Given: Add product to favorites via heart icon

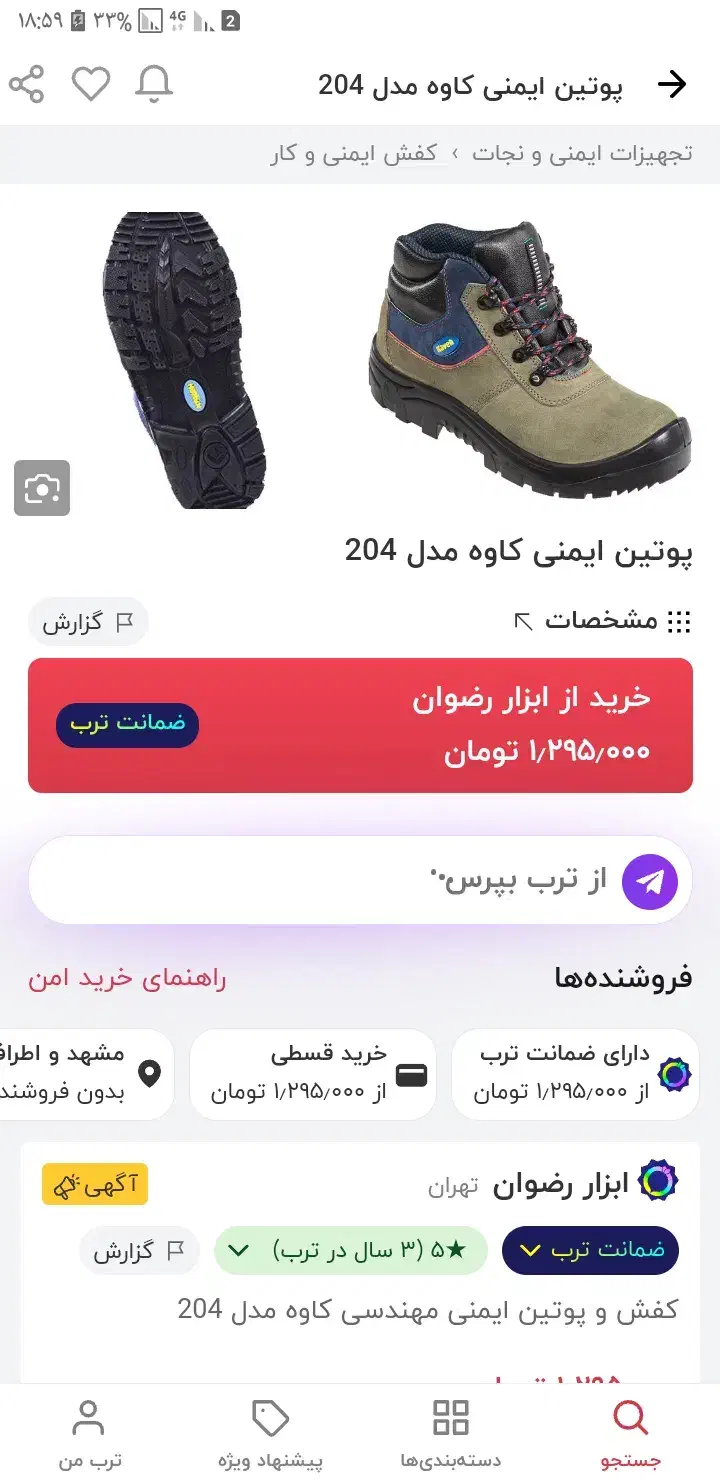Looking at the screenshot, I should pos(91,85).
